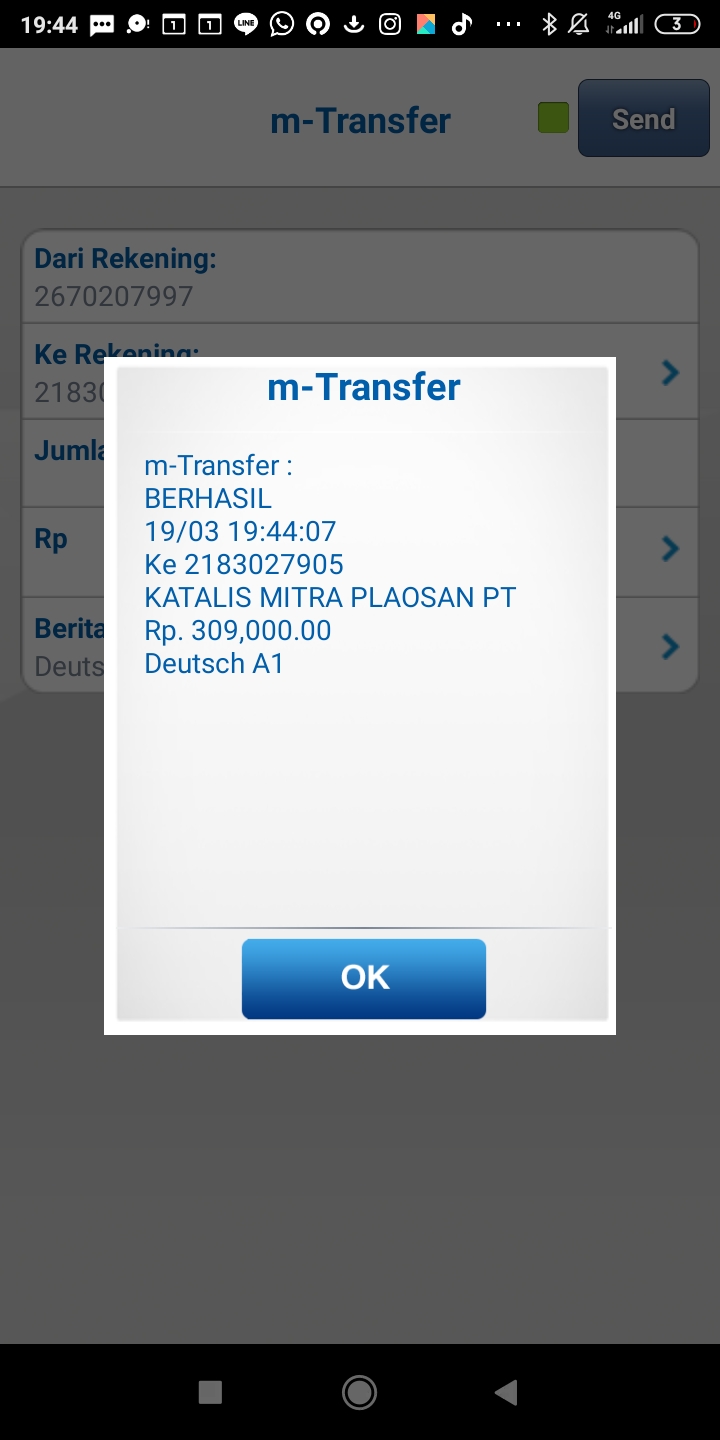Confirm the transfer dialog with OK
720x1440 pixels.
tap(364, 978)
